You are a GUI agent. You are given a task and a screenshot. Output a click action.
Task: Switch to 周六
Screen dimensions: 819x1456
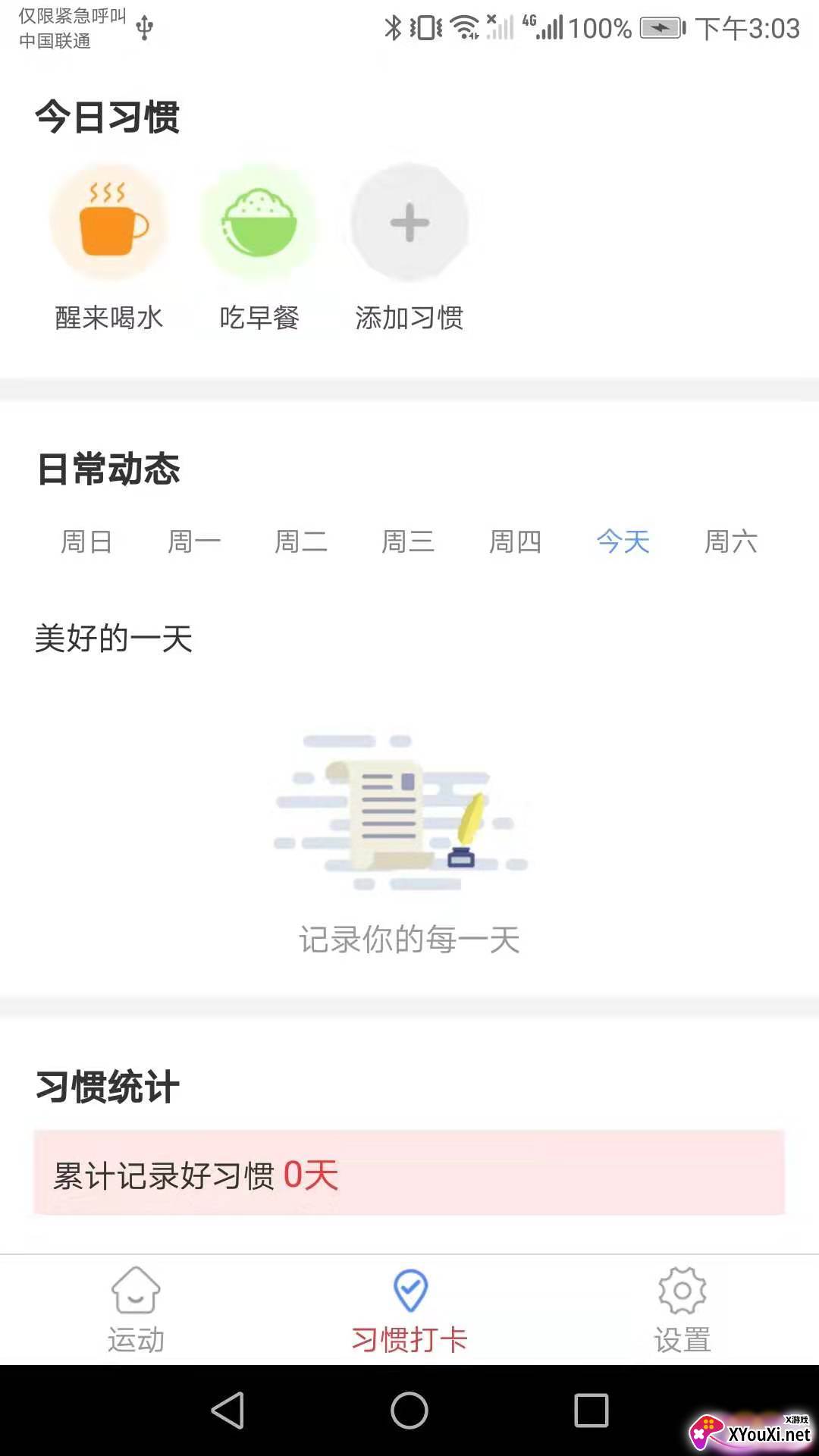point(731,541)
